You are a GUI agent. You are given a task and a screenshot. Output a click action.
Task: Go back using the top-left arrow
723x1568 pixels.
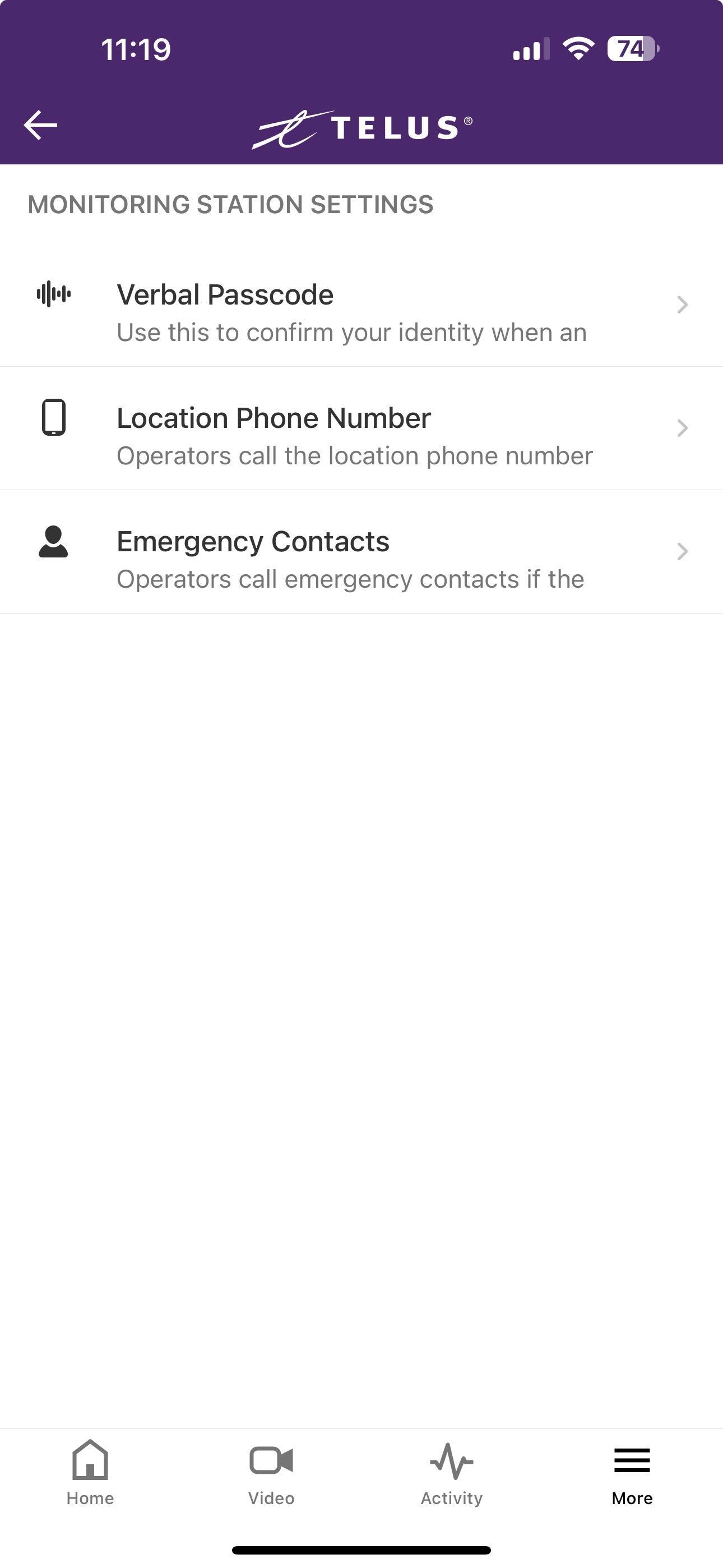pos(40,126)
